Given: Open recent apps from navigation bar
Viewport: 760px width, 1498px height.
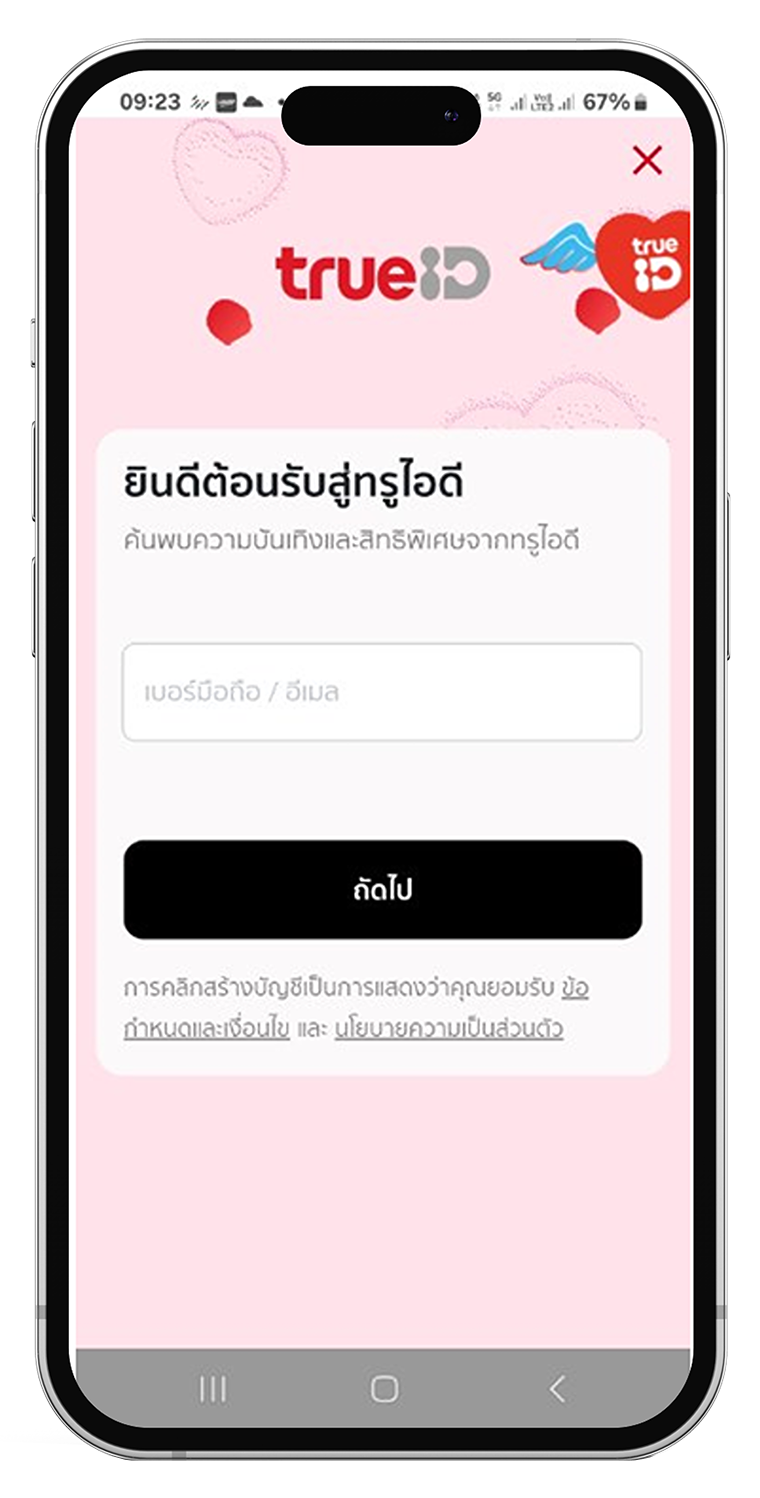Looking at the screenshot, I should (x=212, y=1388).
